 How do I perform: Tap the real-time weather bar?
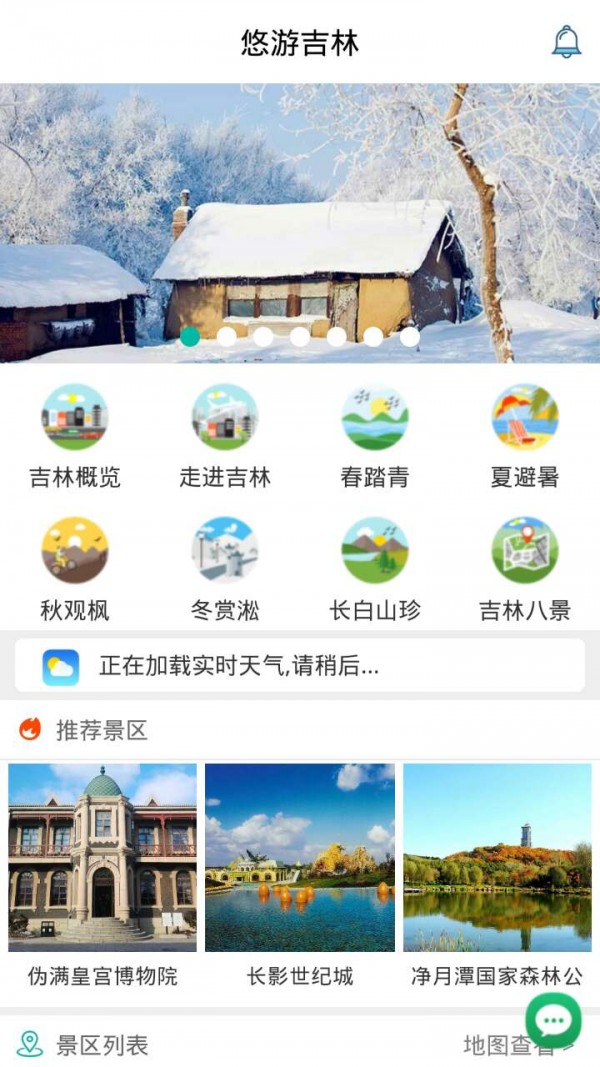point(300,666)
